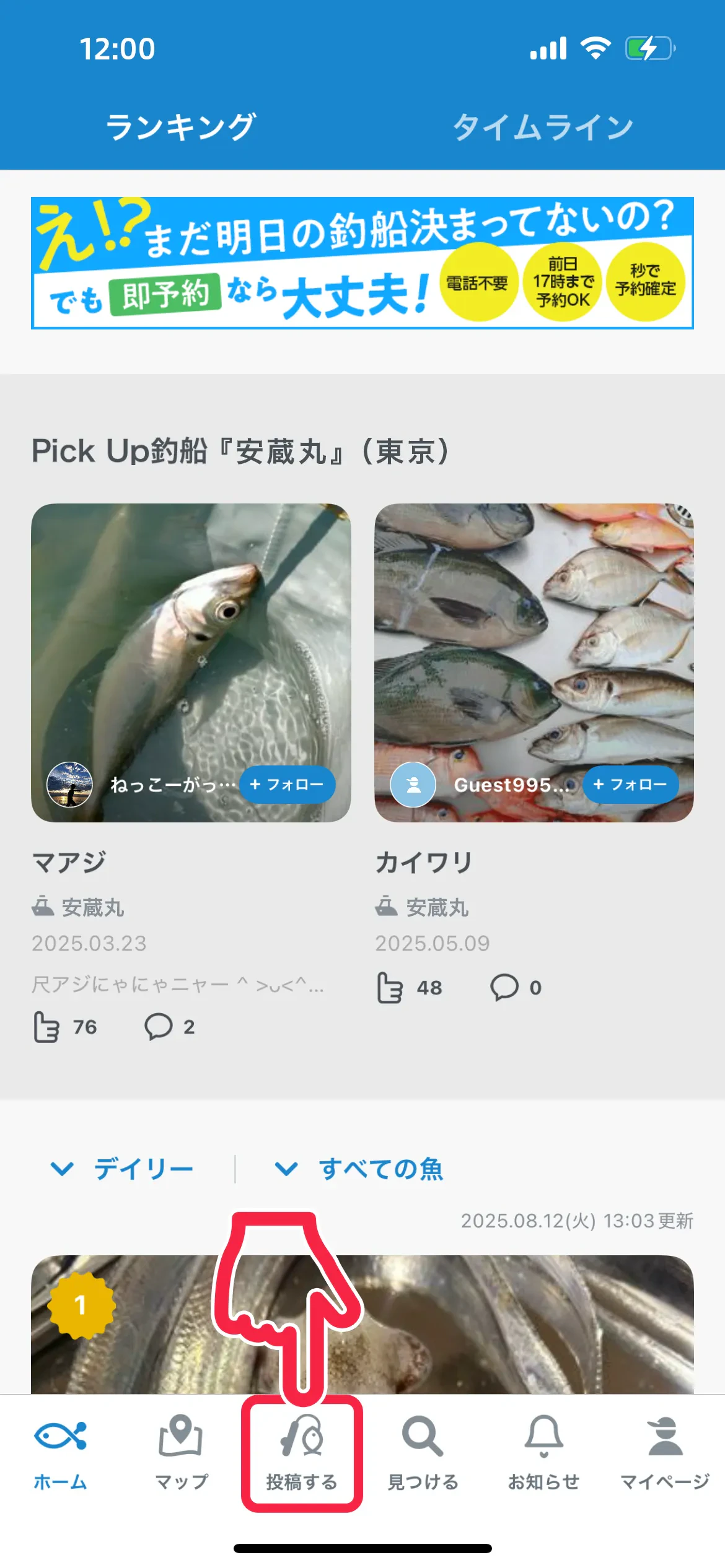Like the カイワリ post

point(390,987)
